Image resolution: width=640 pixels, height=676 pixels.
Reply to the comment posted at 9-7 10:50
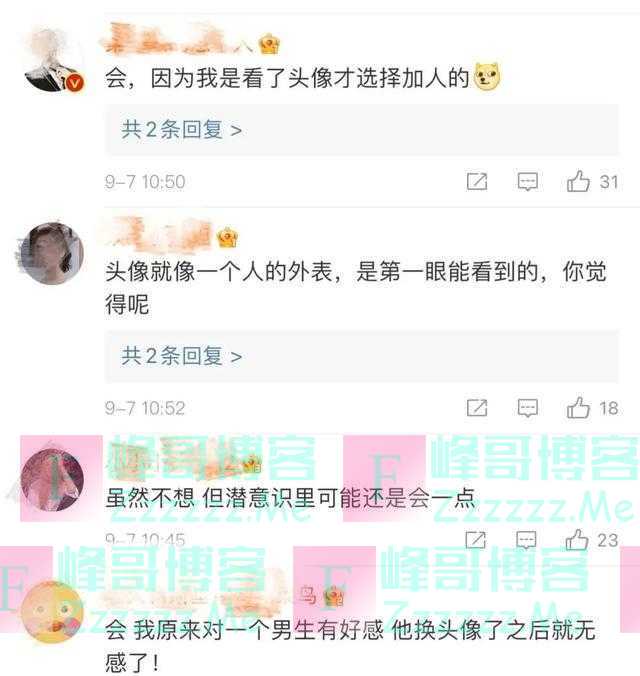click(527, 182)
